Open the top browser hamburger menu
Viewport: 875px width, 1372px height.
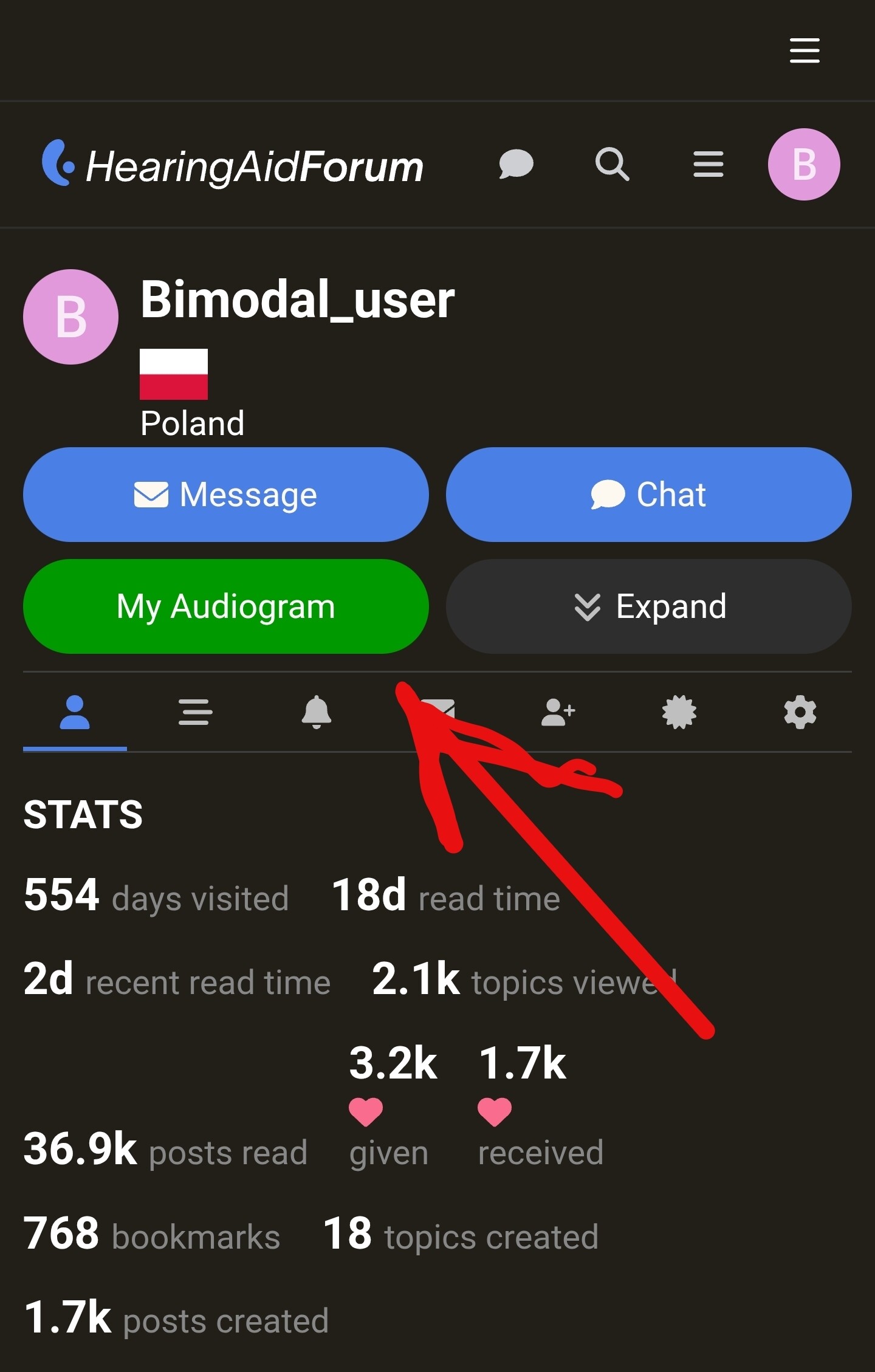[x=805, y=50]
